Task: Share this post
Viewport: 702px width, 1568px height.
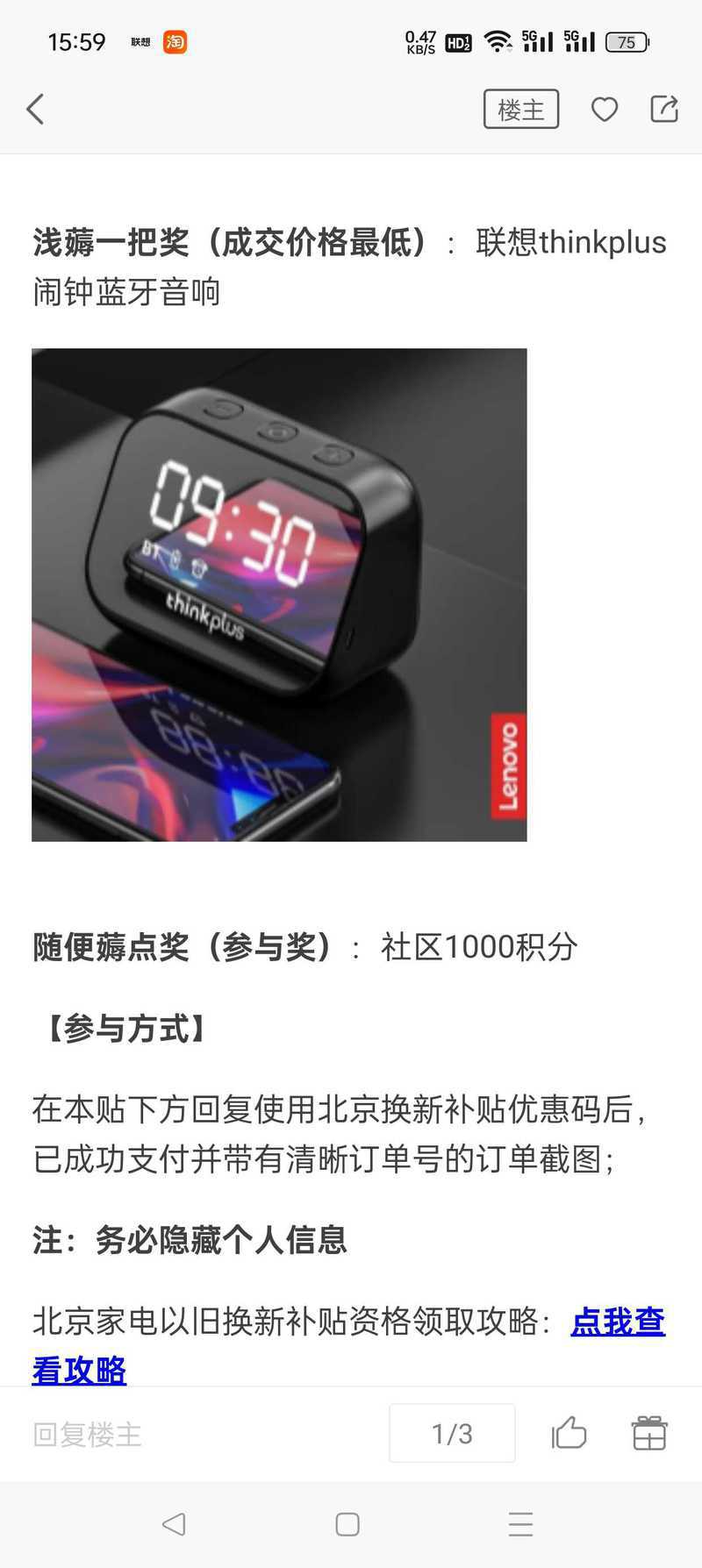Action: tap(664, 109)
